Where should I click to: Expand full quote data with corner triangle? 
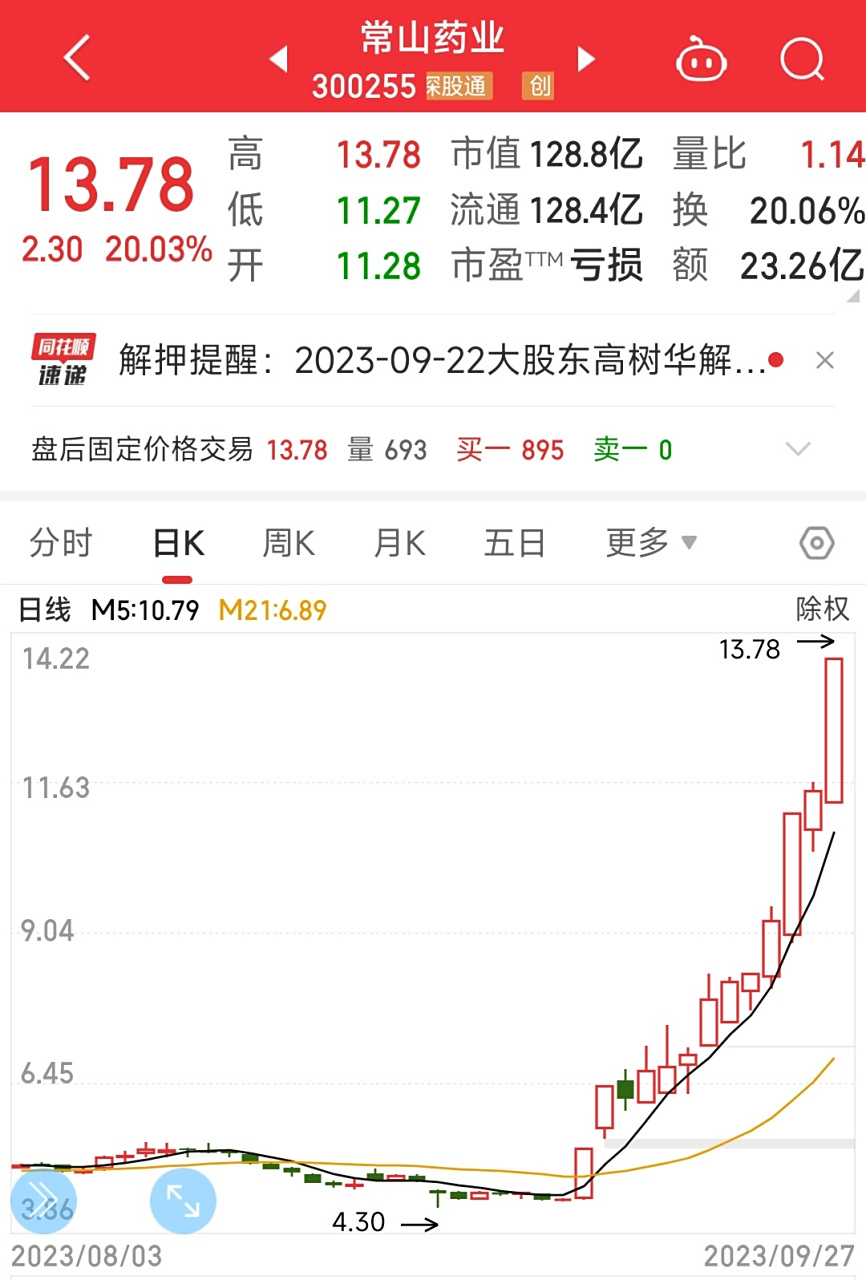852,295
